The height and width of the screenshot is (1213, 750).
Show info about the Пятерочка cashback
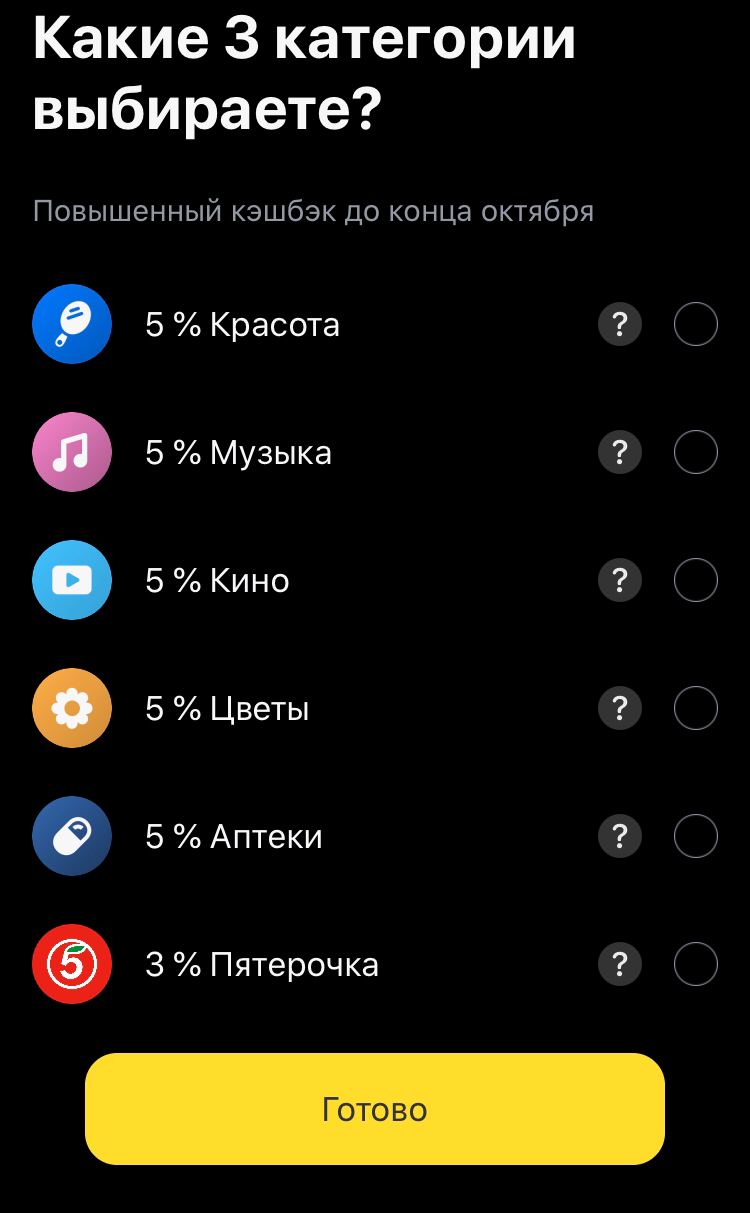point(619,964)
